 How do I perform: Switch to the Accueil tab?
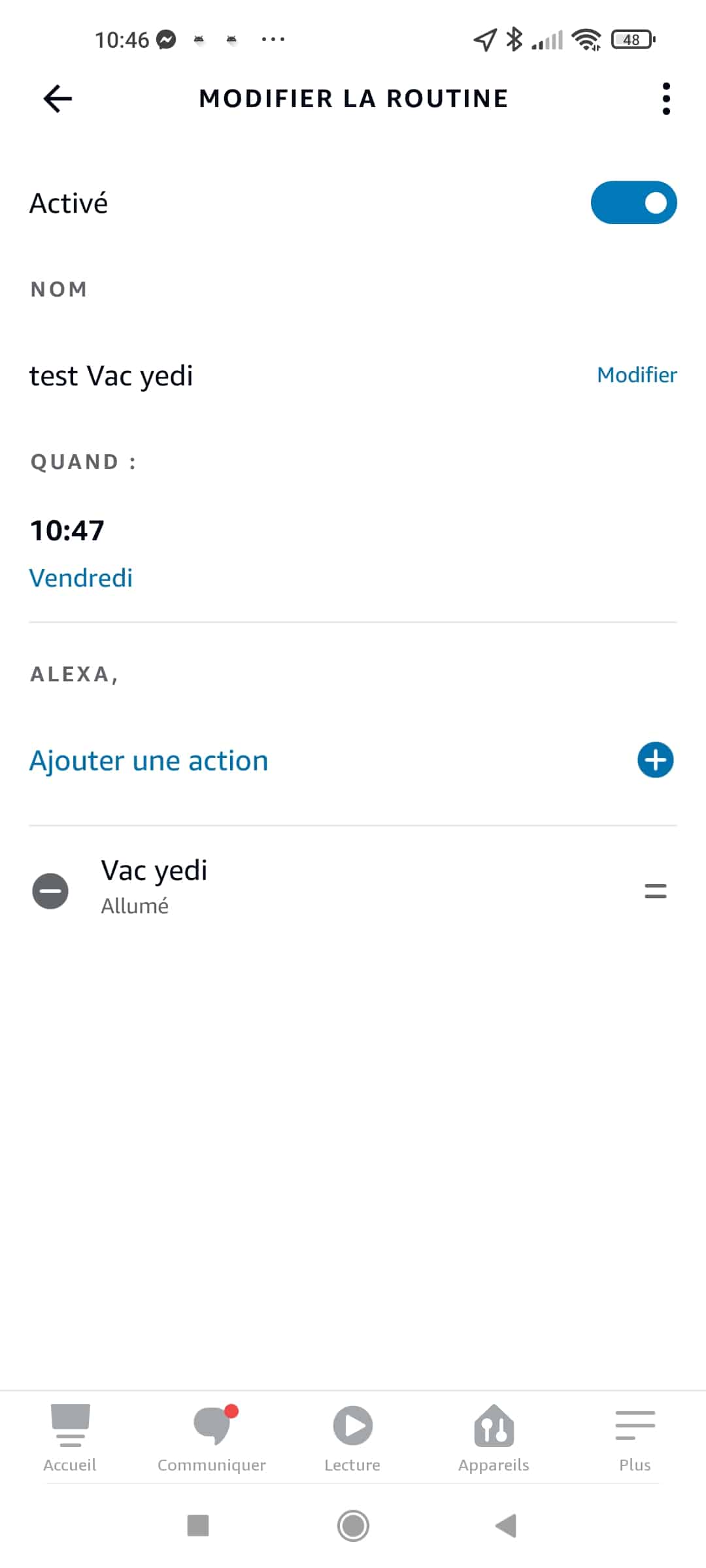pos(70,1439)
